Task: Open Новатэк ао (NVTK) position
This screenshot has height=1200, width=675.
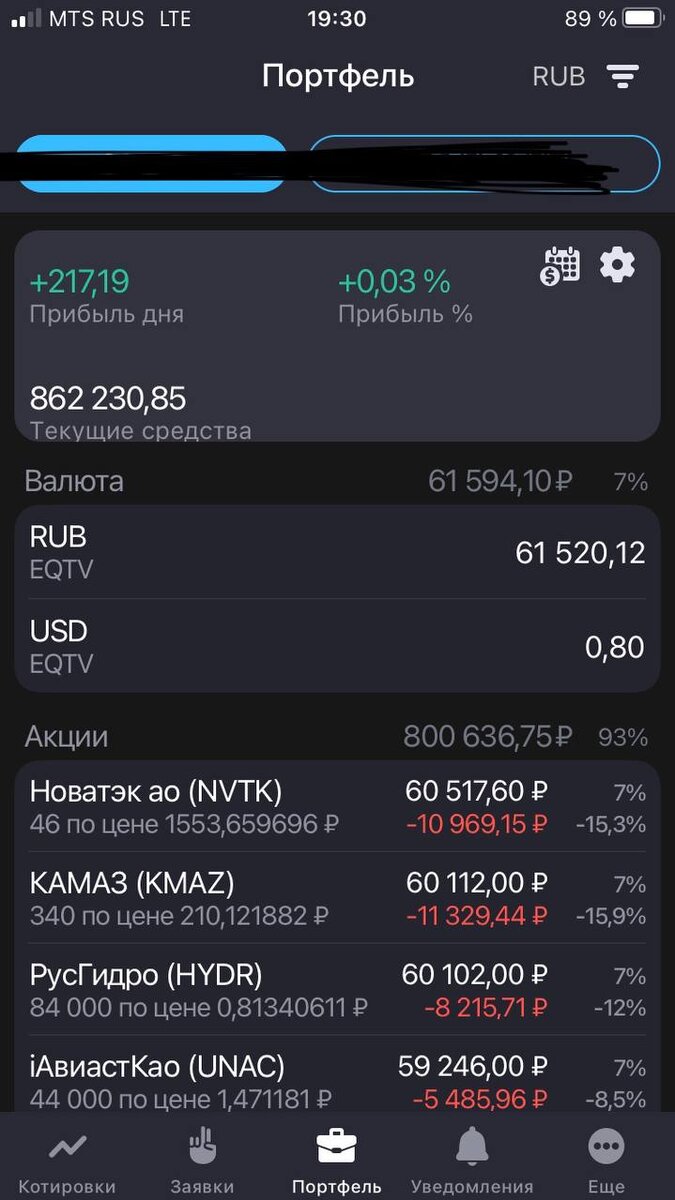Action: click(x=337, y=807)
